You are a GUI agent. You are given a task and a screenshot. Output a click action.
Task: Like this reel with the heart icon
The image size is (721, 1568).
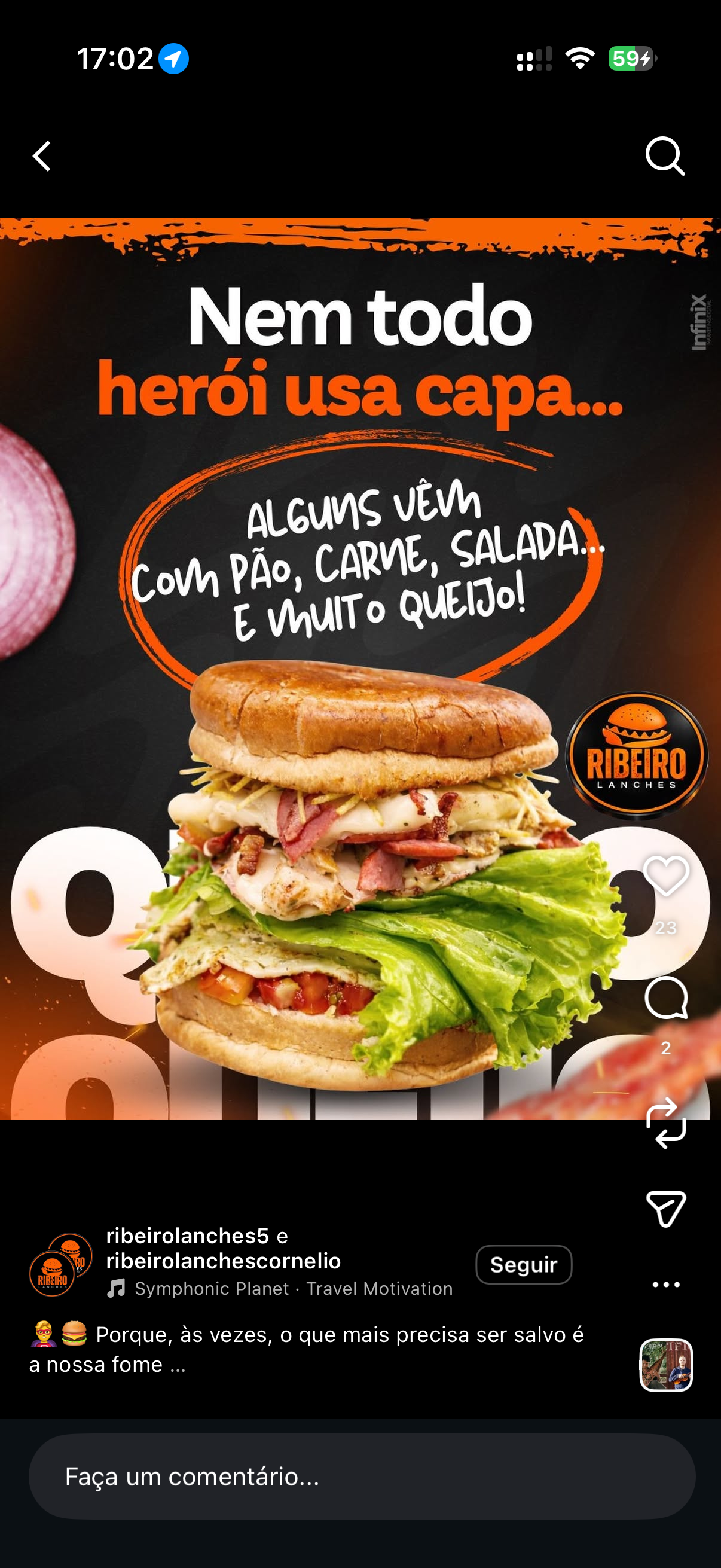[x=665, y=877]
